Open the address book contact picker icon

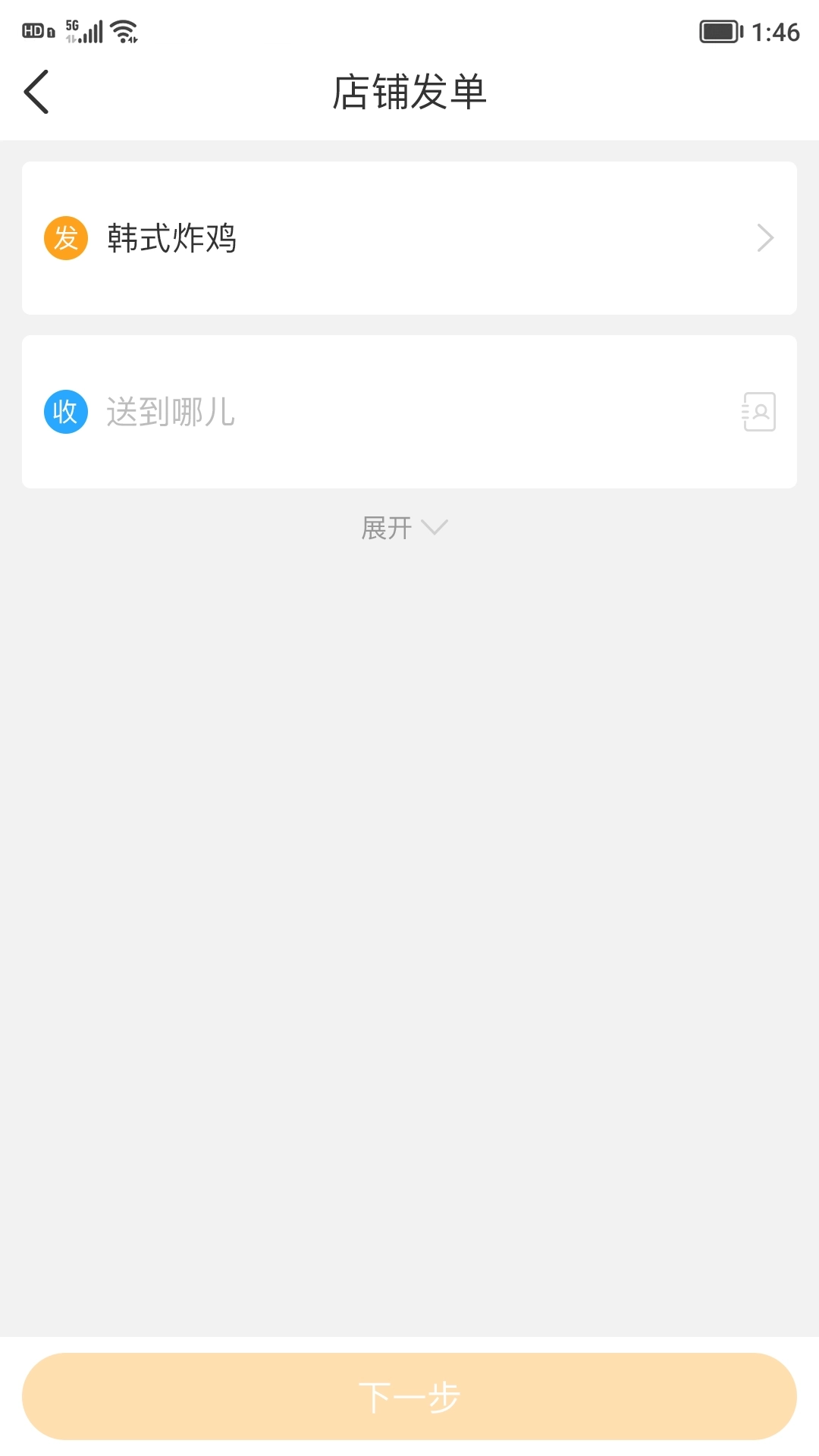[758, 413]
